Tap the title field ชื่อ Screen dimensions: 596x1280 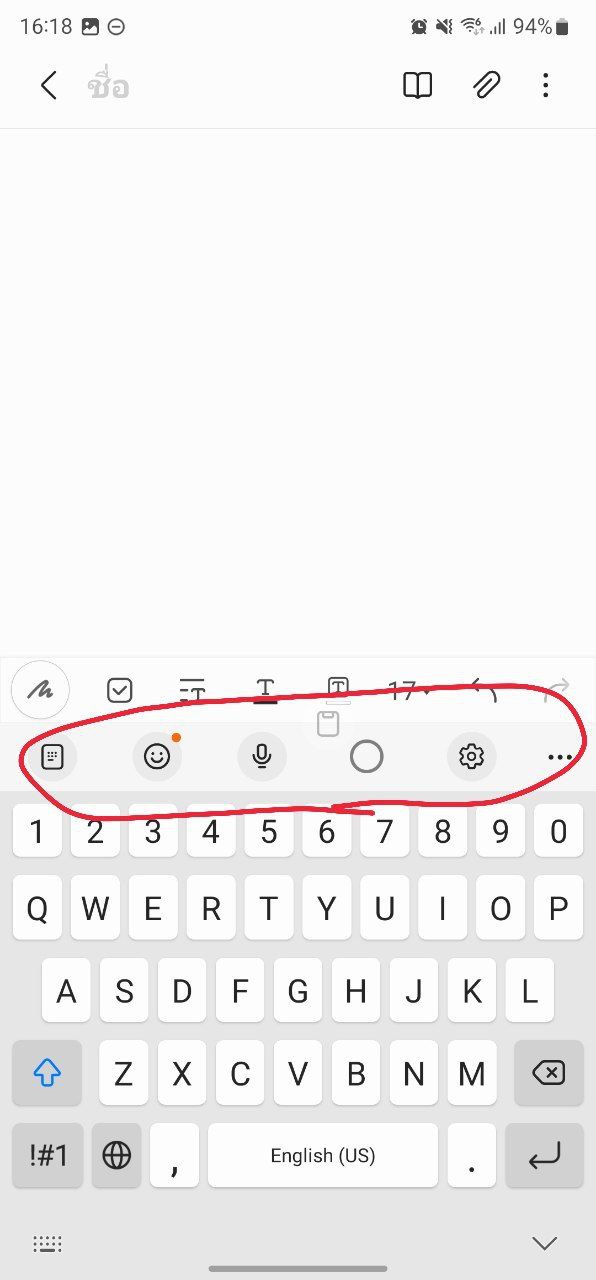coord(108,86)
